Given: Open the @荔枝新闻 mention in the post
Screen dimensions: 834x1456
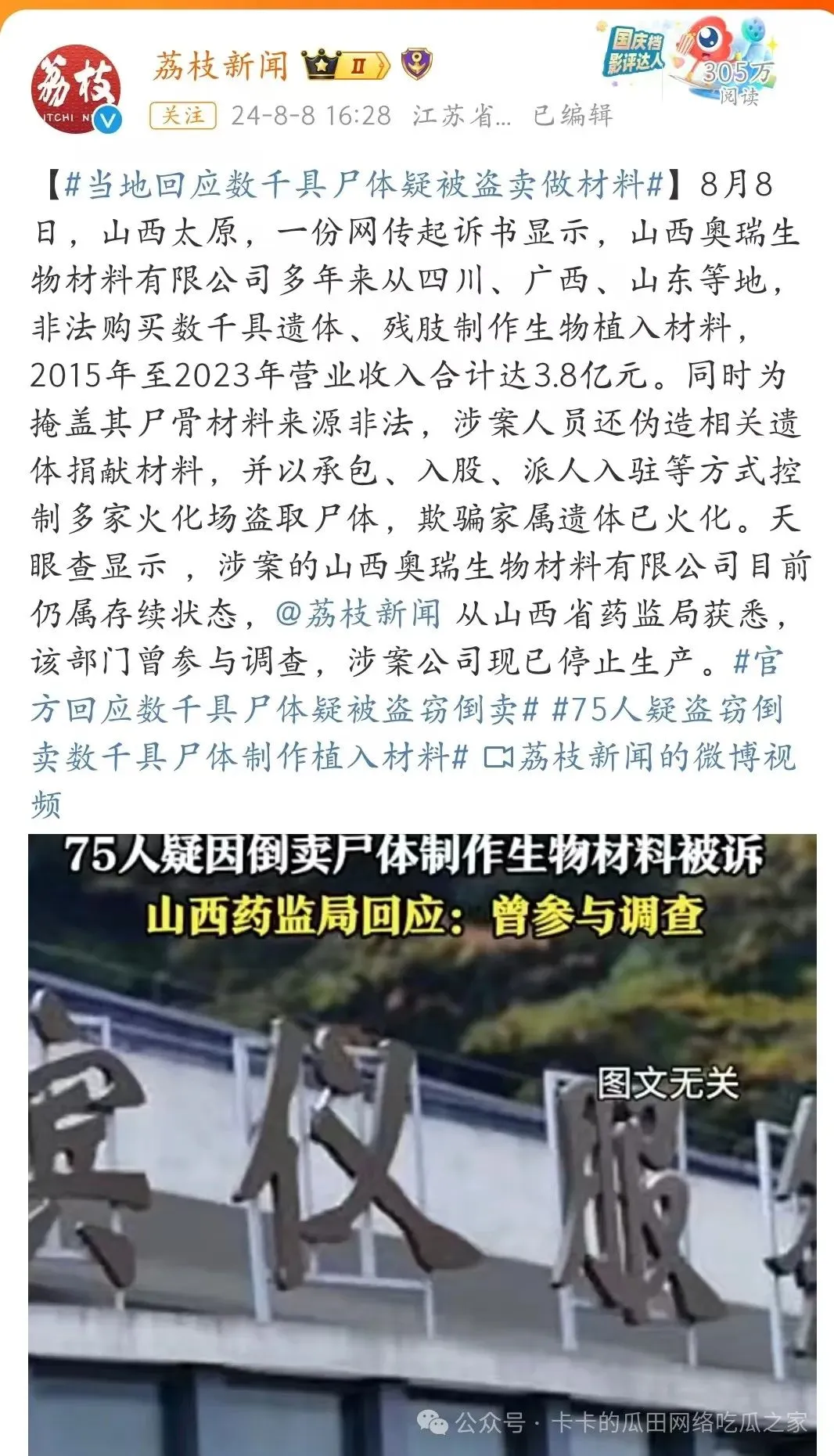Looking at the screenshot, I should [x=358, y=614].
